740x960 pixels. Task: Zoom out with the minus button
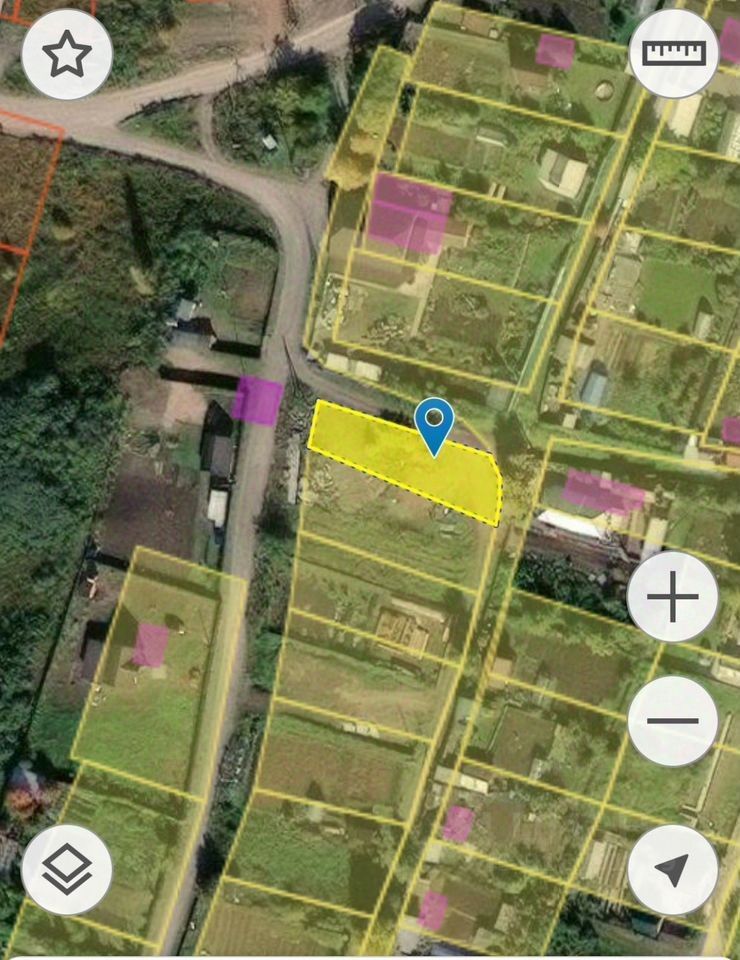pos(673,721)
